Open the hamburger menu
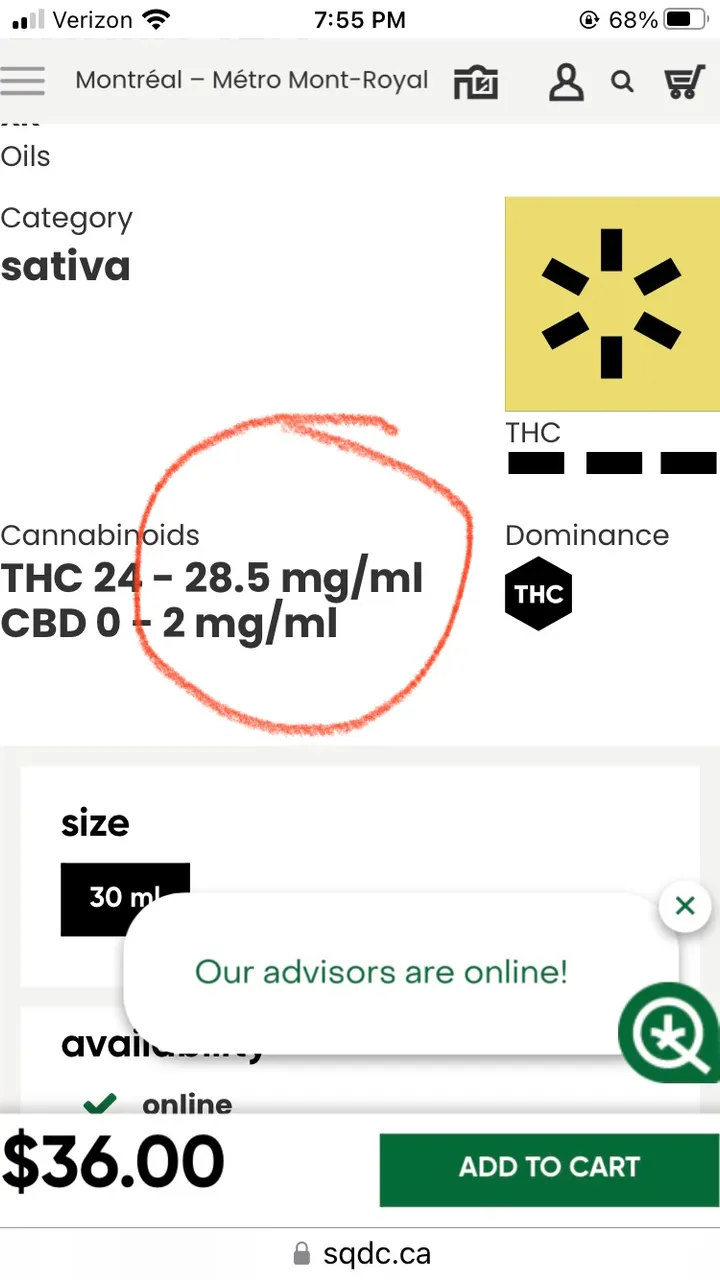Image resolution: width=720 pixels, height=1280 pixels. [24, 81]
